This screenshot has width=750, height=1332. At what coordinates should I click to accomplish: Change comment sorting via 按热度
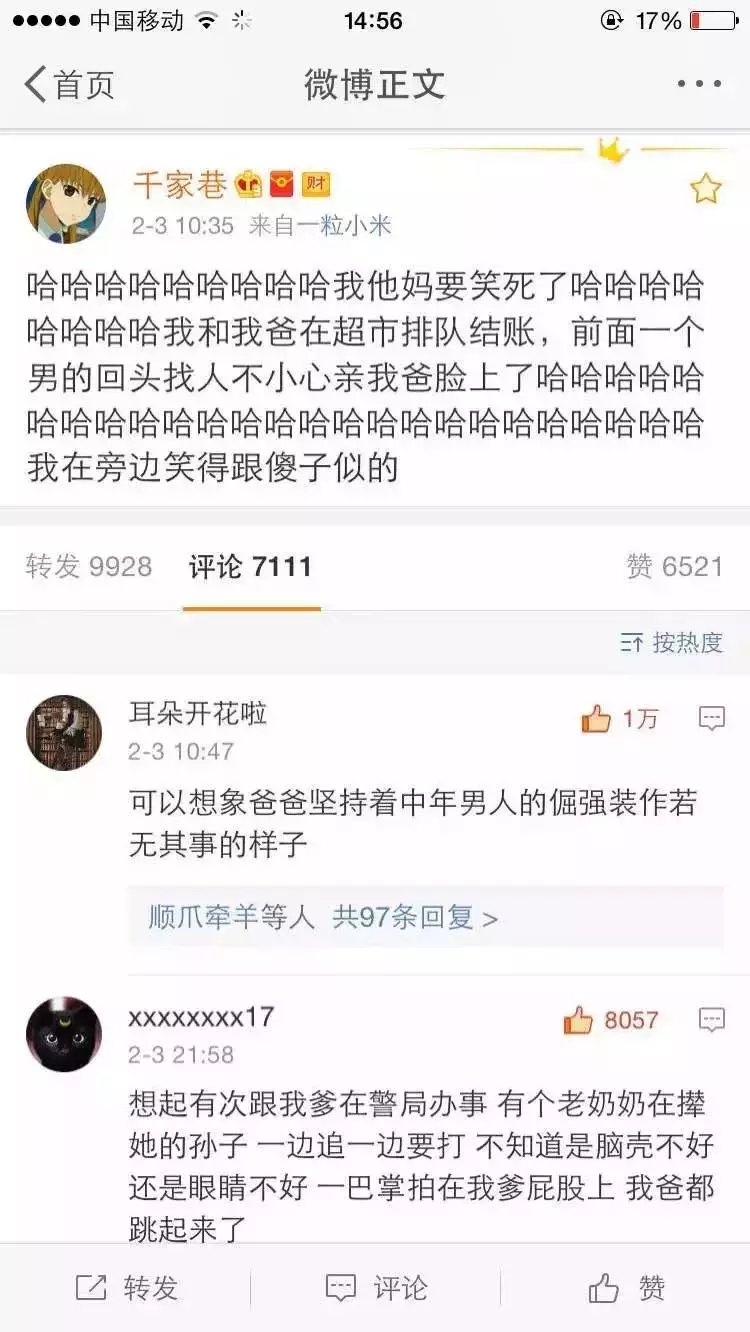coord(671,643)
